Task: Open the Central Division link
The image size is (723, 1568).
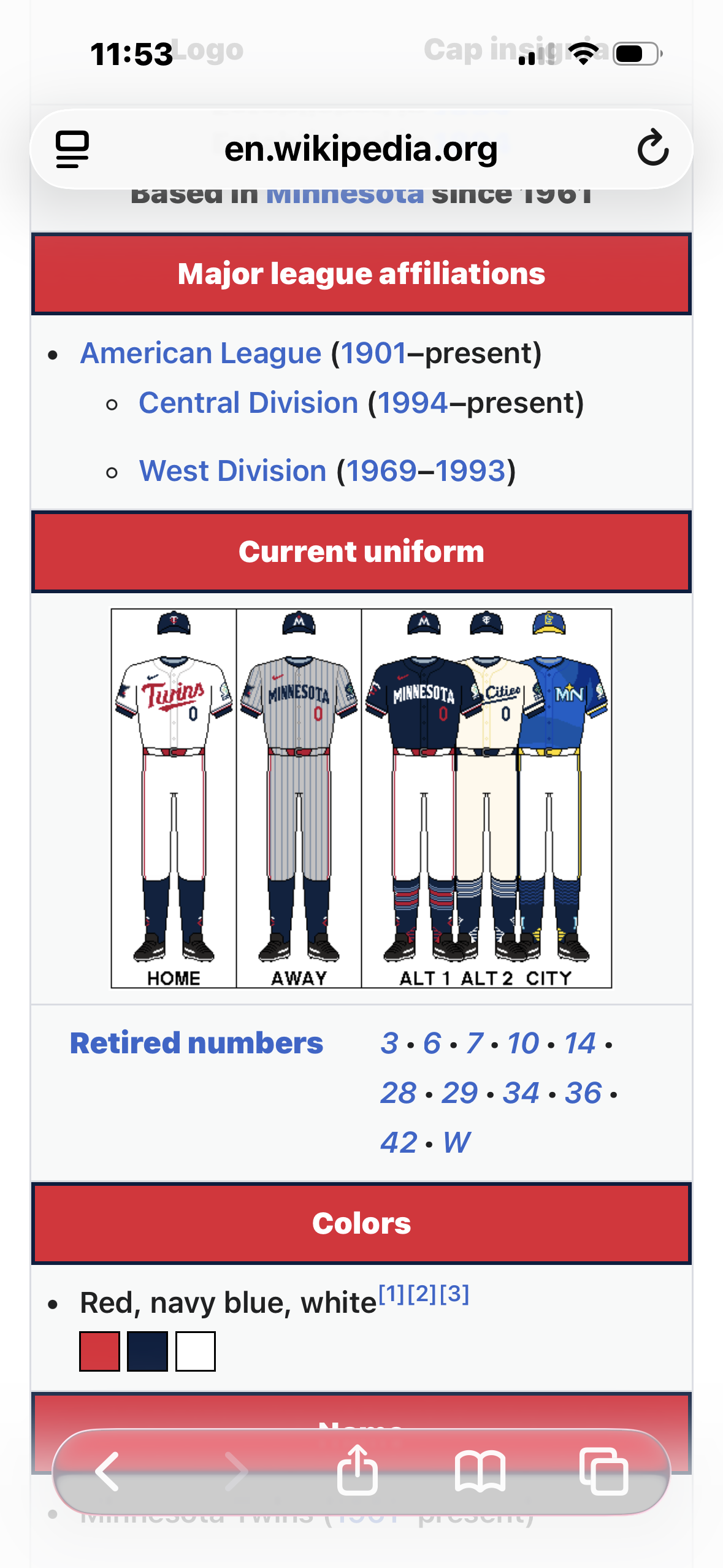Action: (x=248, y=403)
